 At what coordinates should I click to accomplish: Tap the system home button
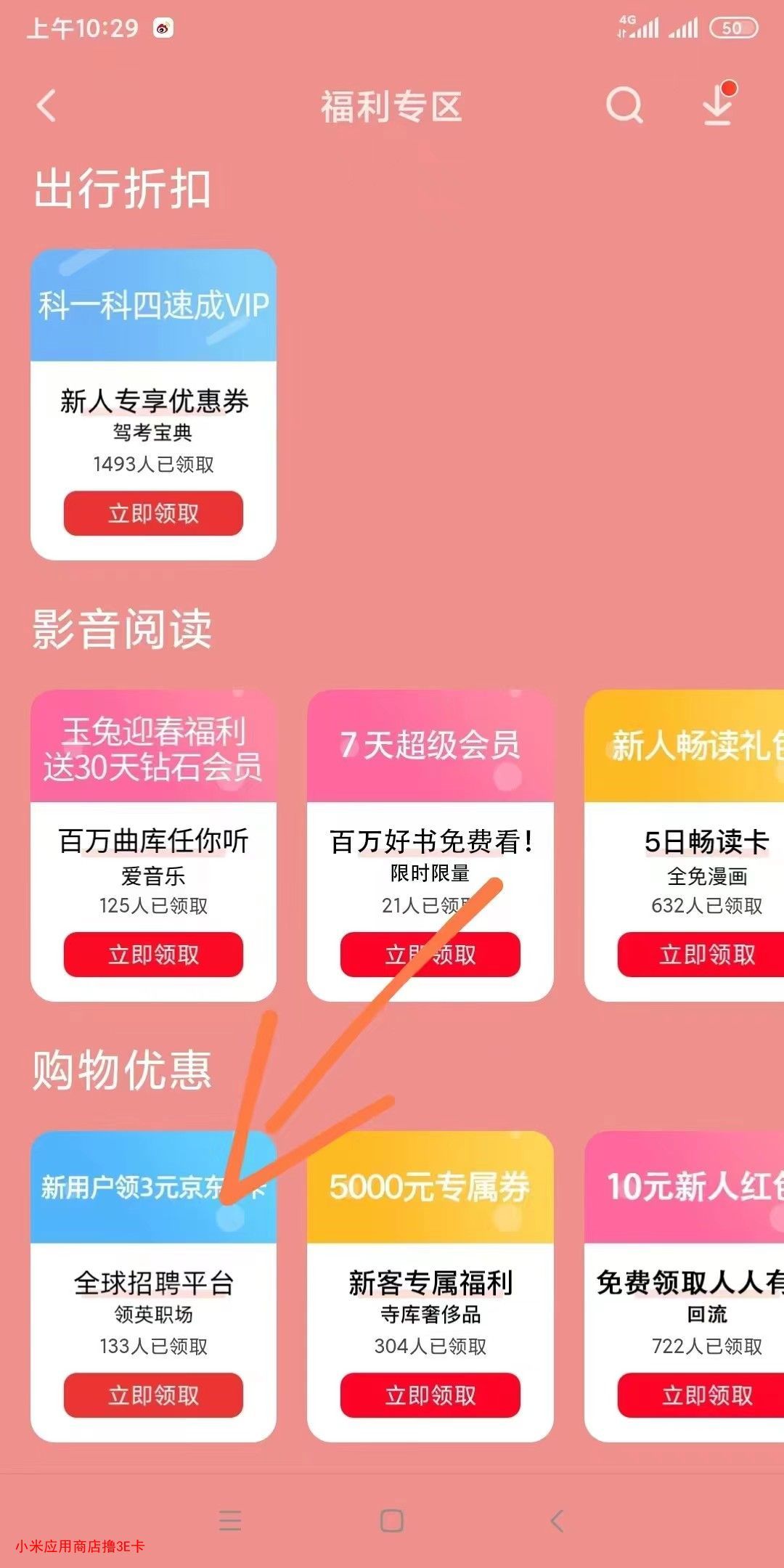[x=392, y=1520]
